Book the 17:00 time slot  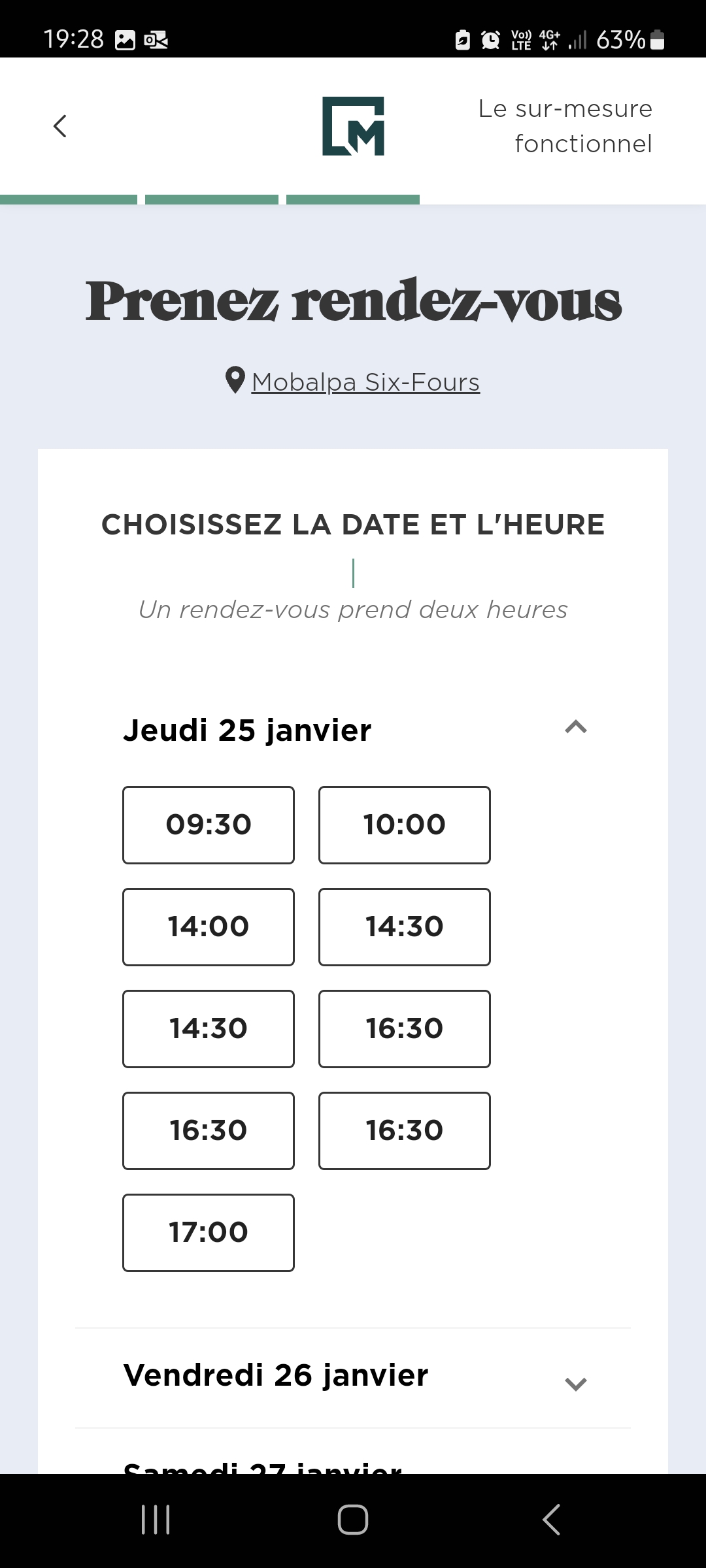209,1233
